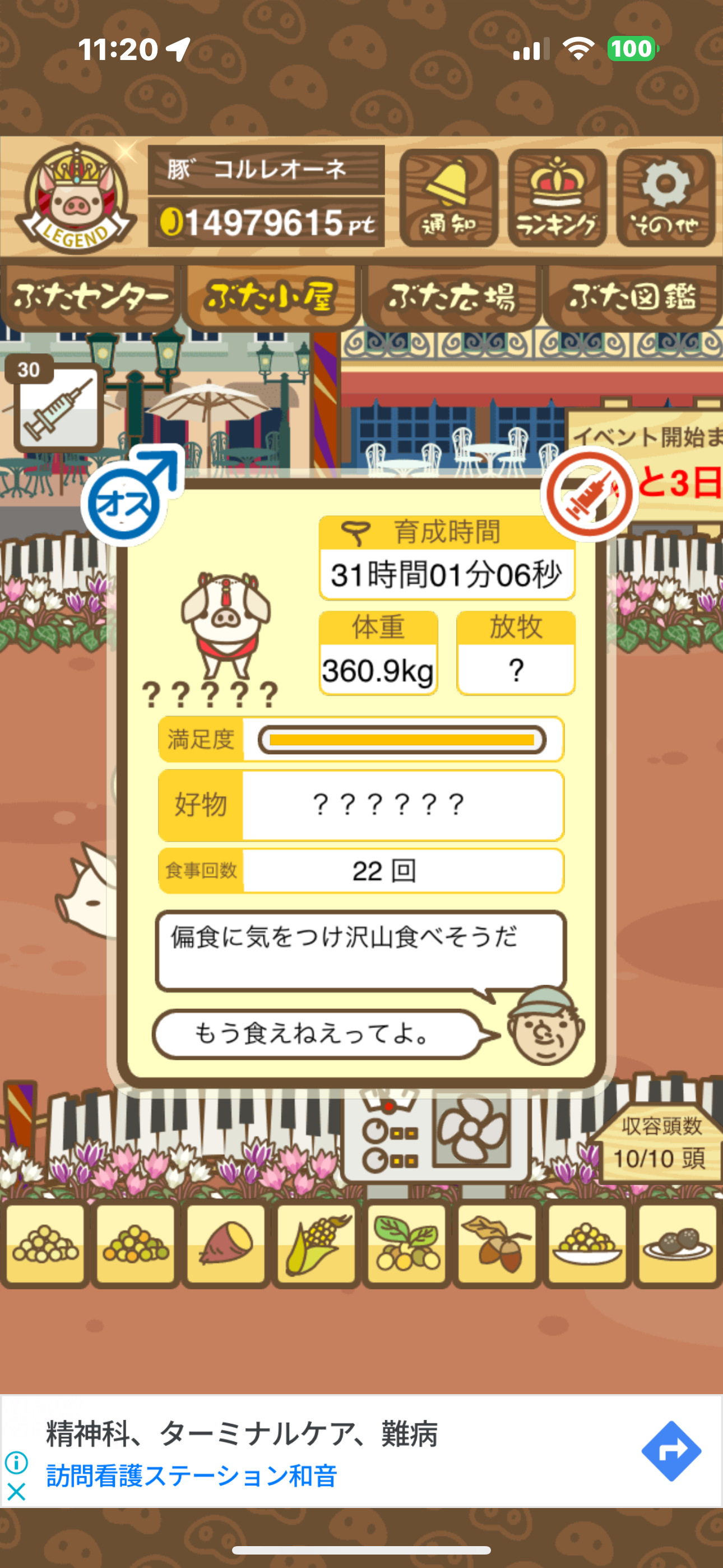
Task: Select the acorn feed
Action: pos(497,1244)
